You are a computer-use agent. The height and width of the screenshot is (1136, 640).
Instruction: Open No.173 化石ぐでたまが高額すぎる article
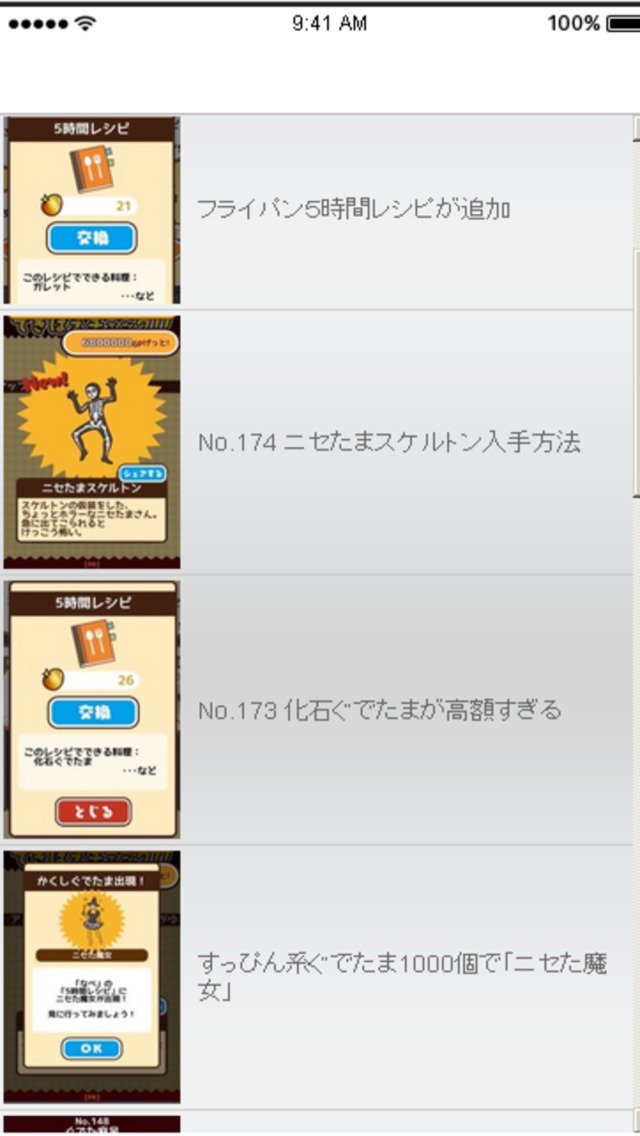(x=380, y=711)
